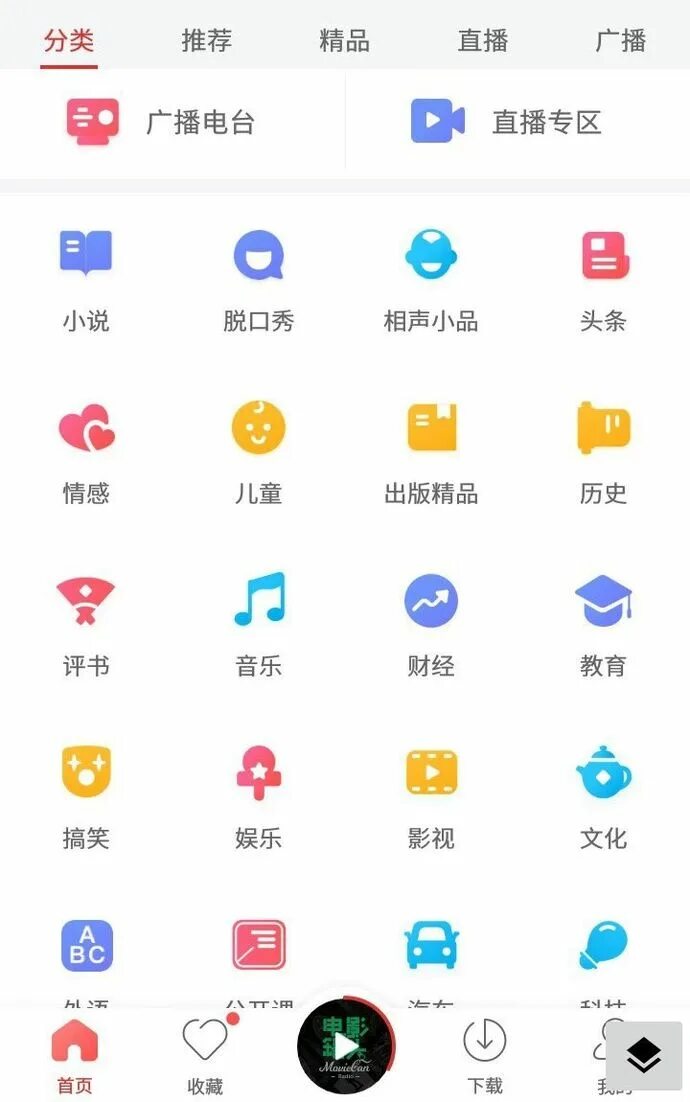
Task: Open the 下载 tab
Action: pos(484,1055)
